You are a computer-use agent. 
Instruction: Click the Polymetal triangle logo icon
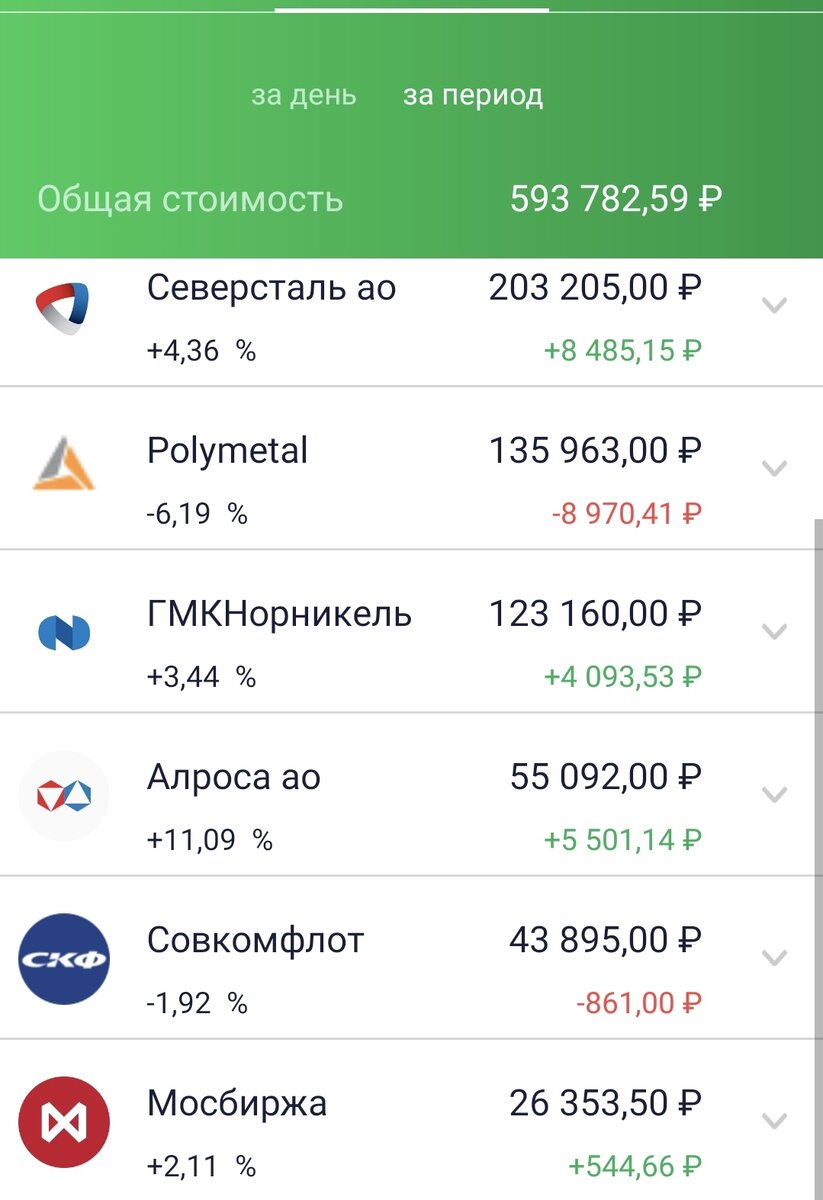[x=62, y=463]
